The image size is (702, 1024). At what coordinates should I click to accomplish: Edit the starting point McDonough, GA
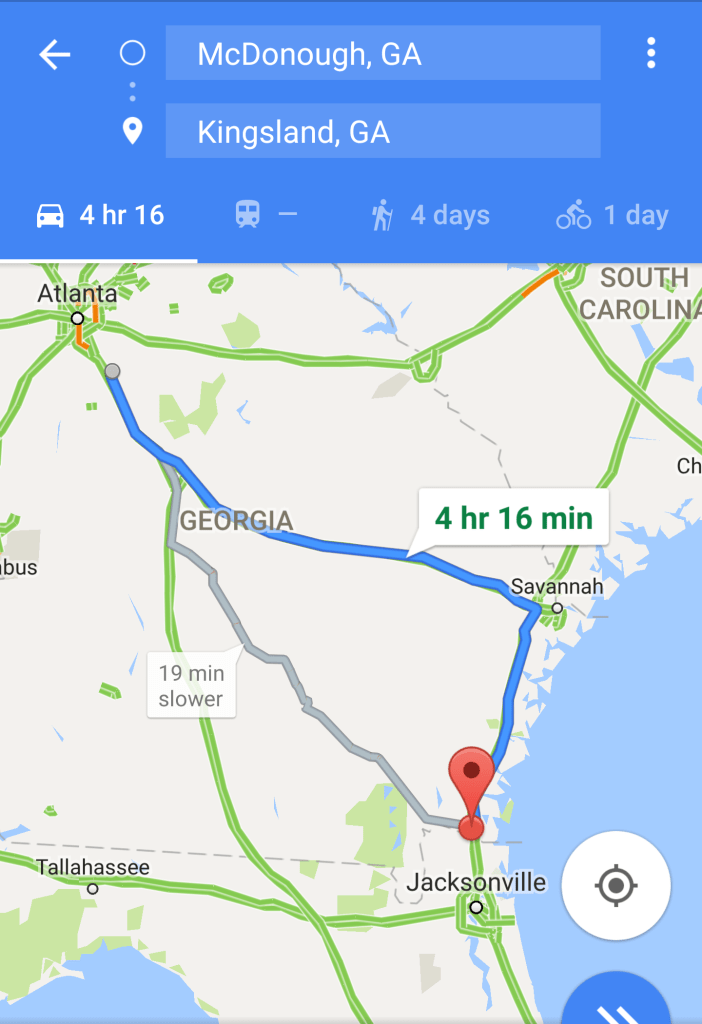point(382,54)
